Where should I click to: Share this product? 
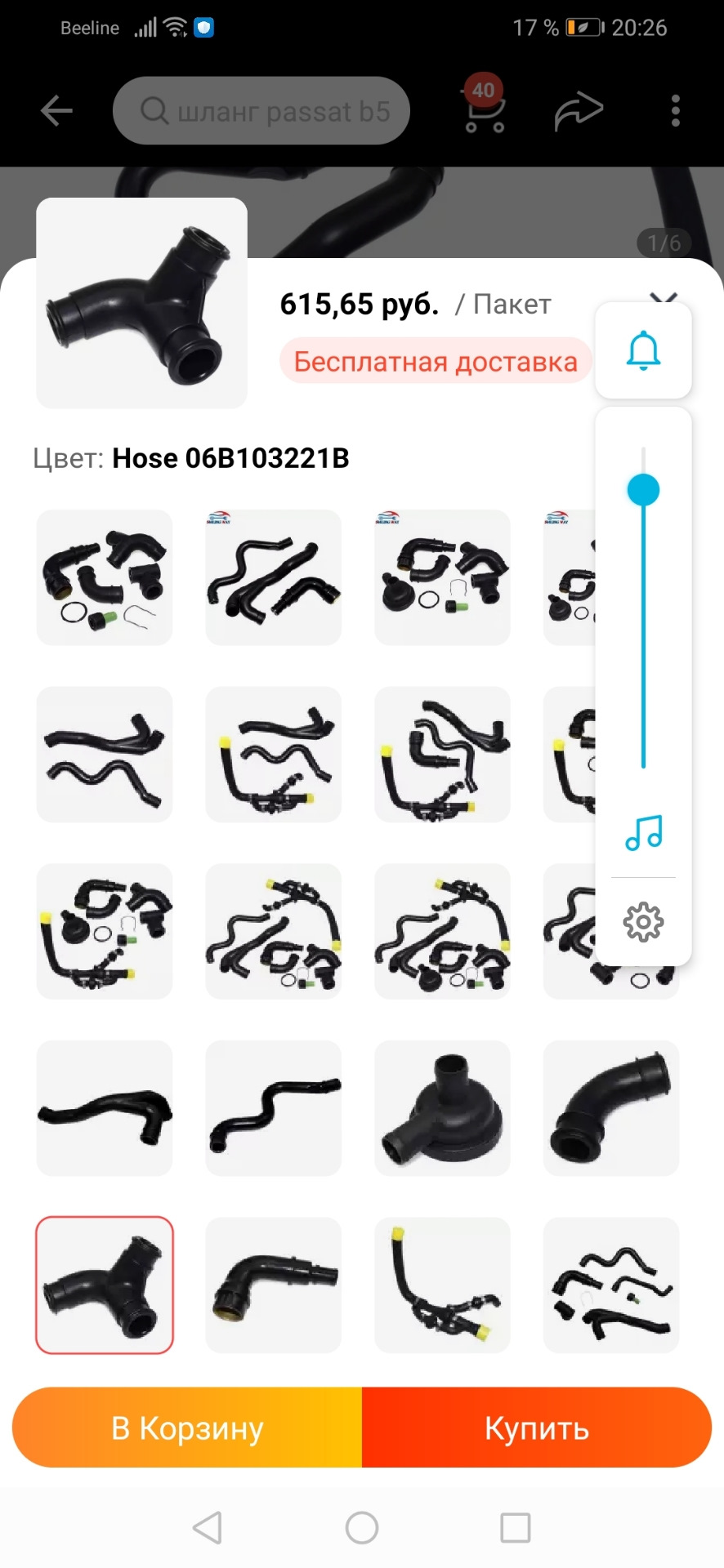pyautogui.click(x=579, y=110)
